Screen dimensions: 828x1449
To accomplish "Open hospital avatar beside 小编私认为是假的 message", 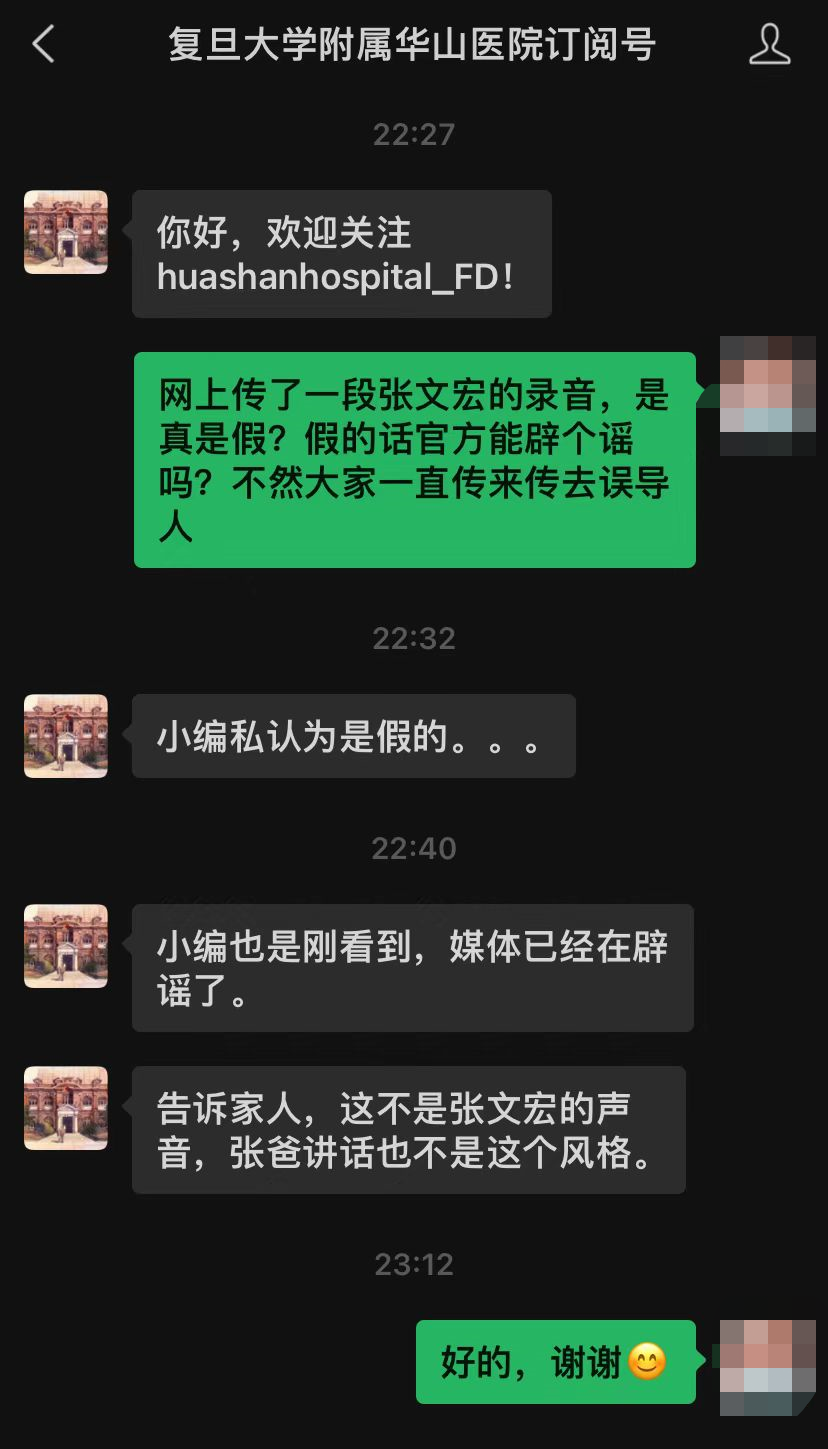I will click(66, 736).
